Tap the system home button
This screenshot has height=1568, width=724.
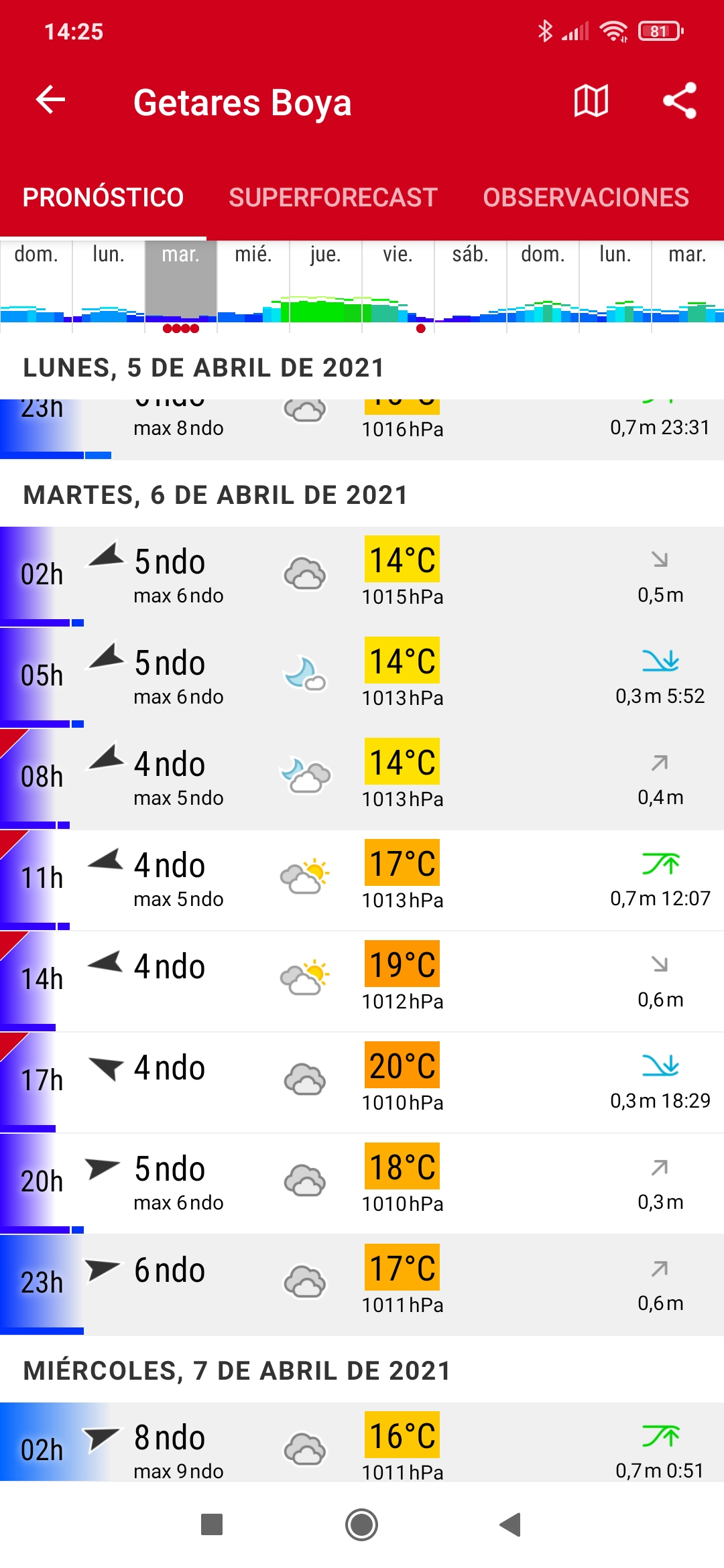(x=362, y=1524)
